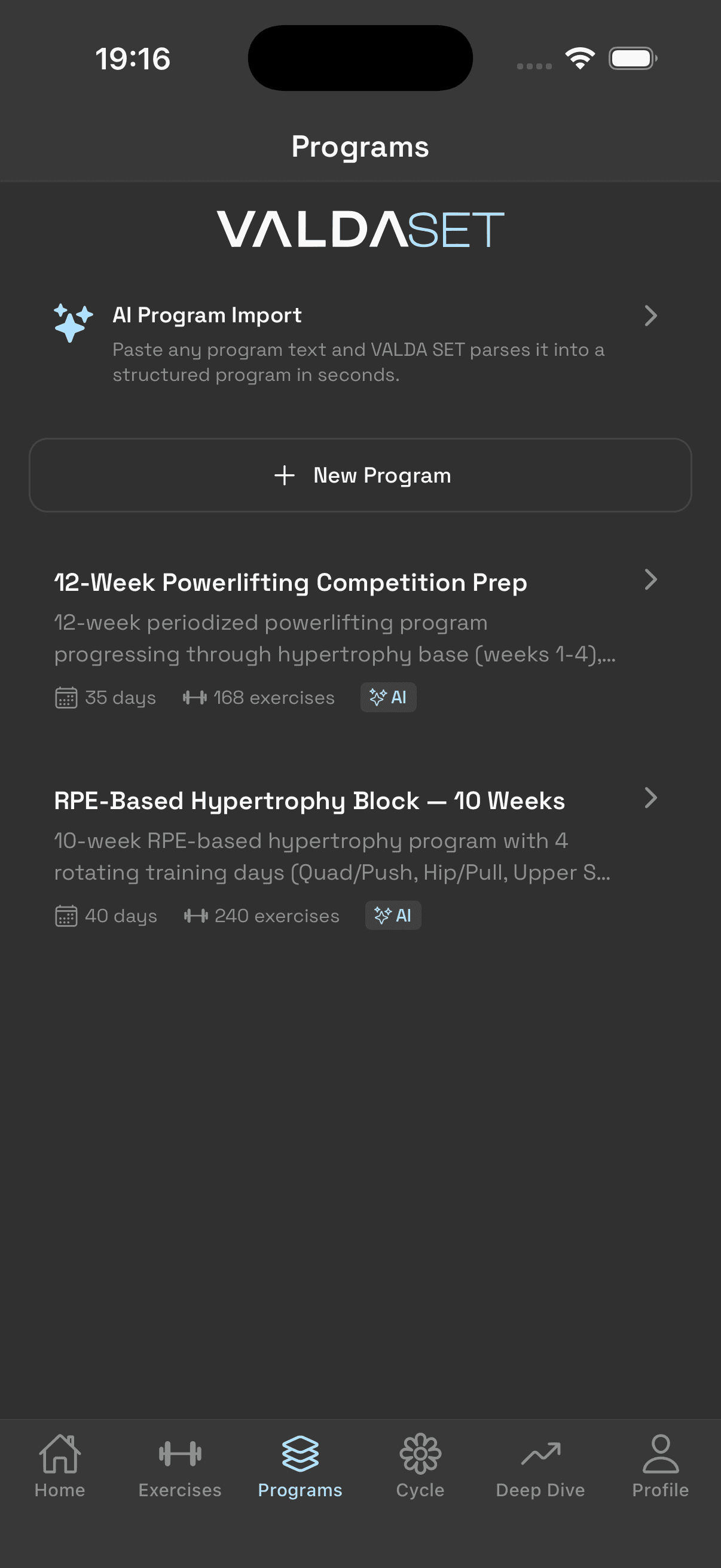This screenshot has height=1568, width=721.
Task: Expand the AI Program Import chevron
Action: 651,315
